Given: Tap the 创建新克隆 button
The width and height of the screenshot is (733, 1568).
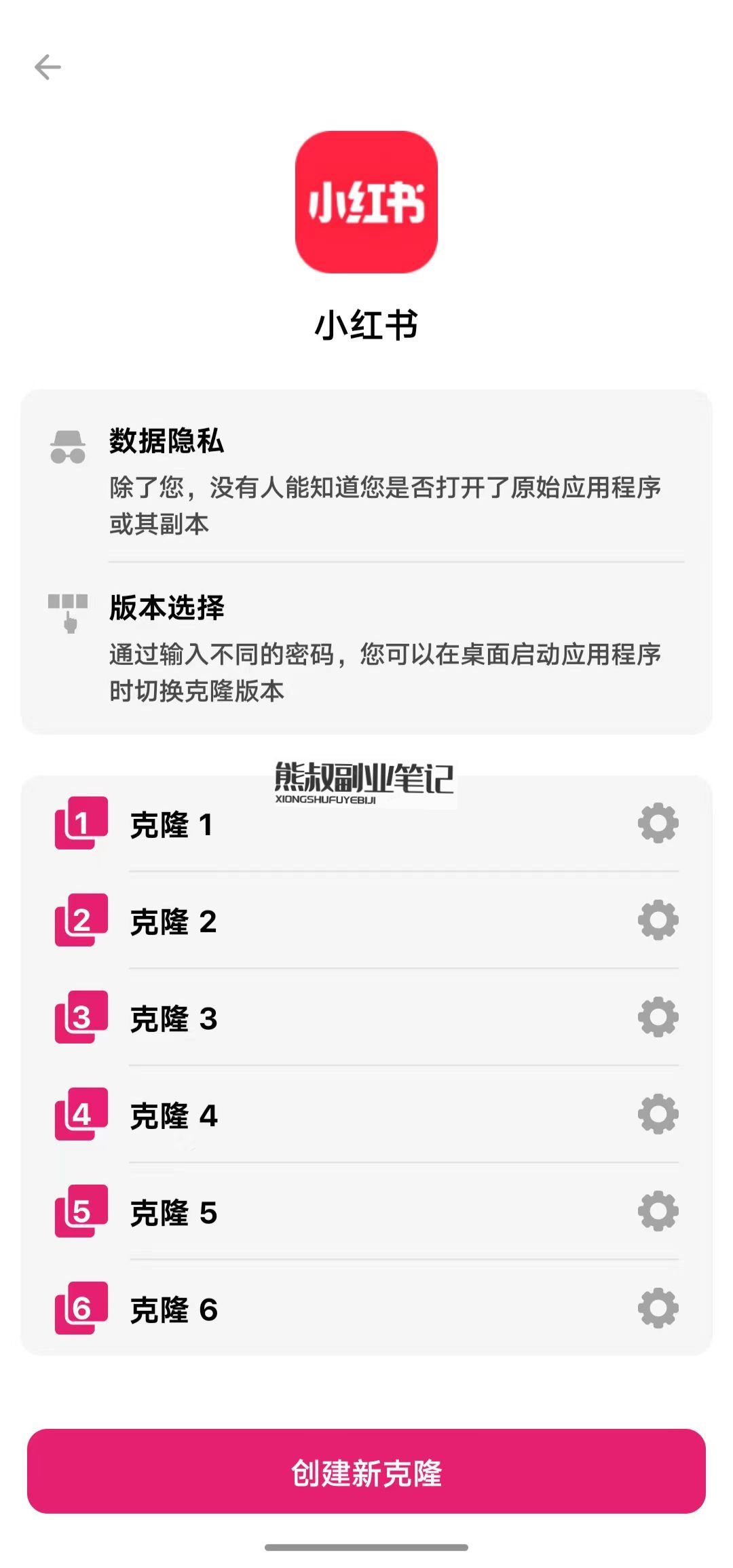Looking at the screenshot, I should [366, 1471].
